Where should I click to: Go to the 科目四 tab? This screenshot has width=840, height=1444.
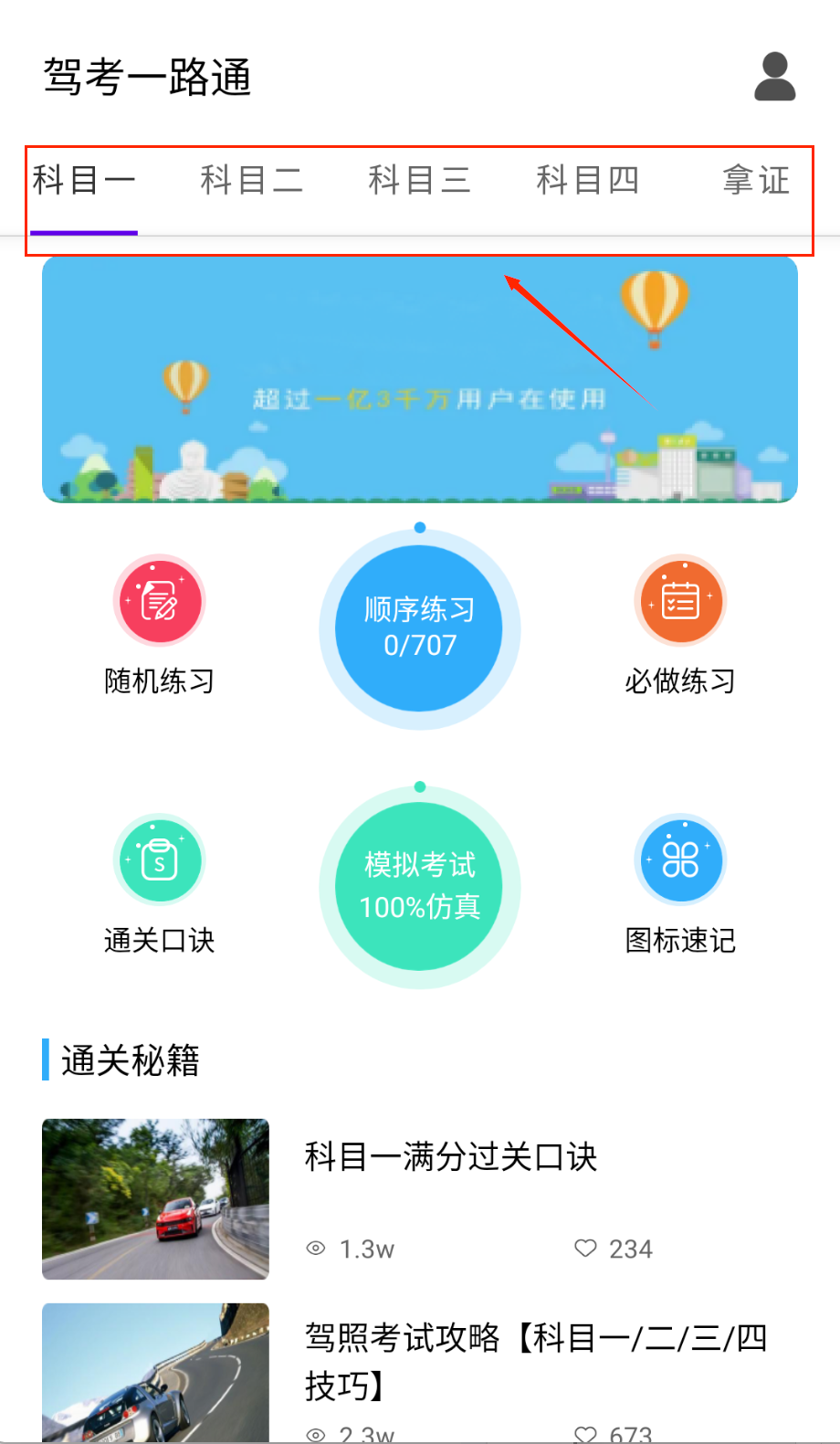(x=587, y=181)
